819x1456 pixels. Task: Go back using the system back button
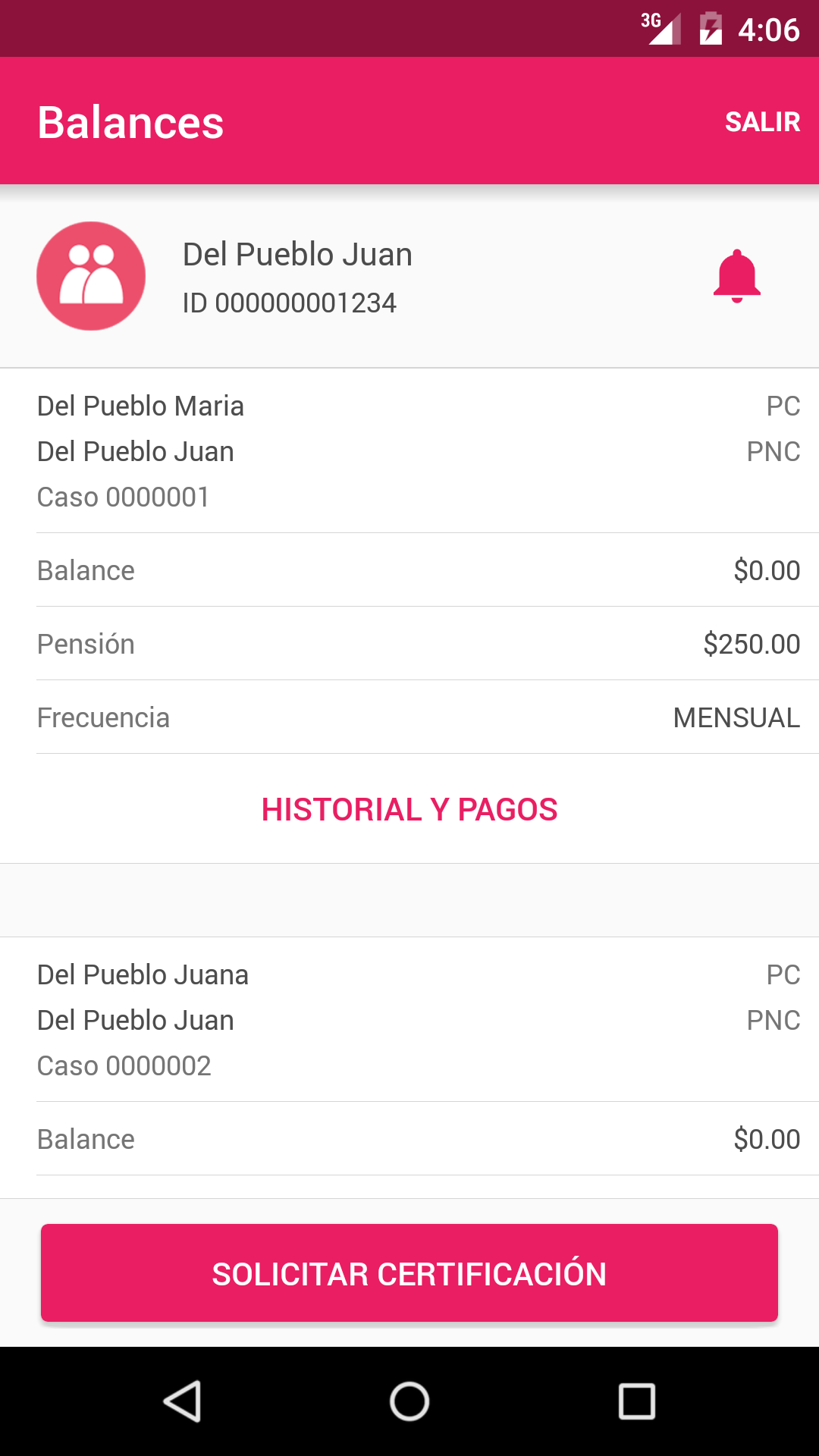tap(183, 1401)
